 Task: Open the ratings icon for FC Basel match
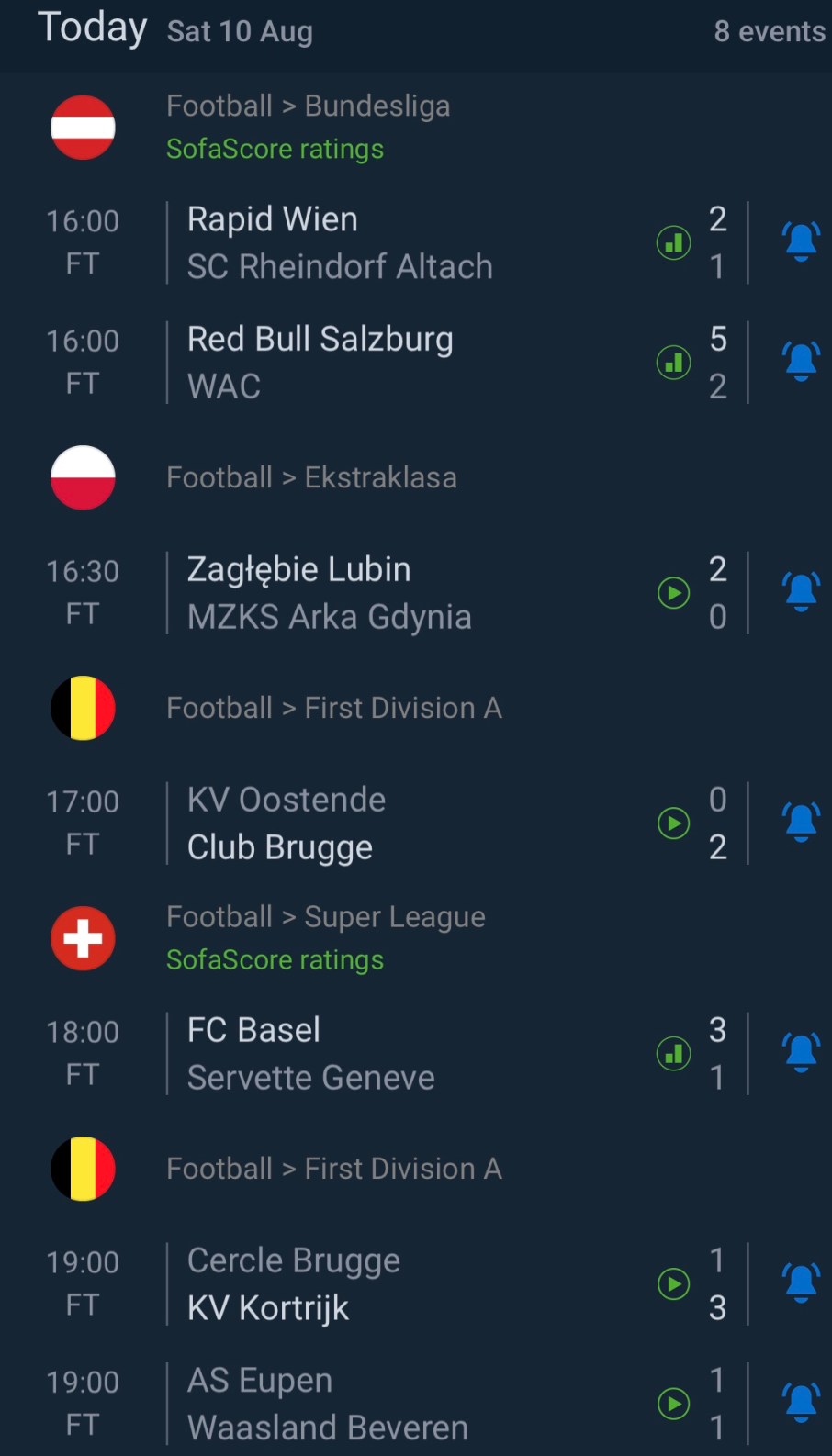[x=673, y=1054]
